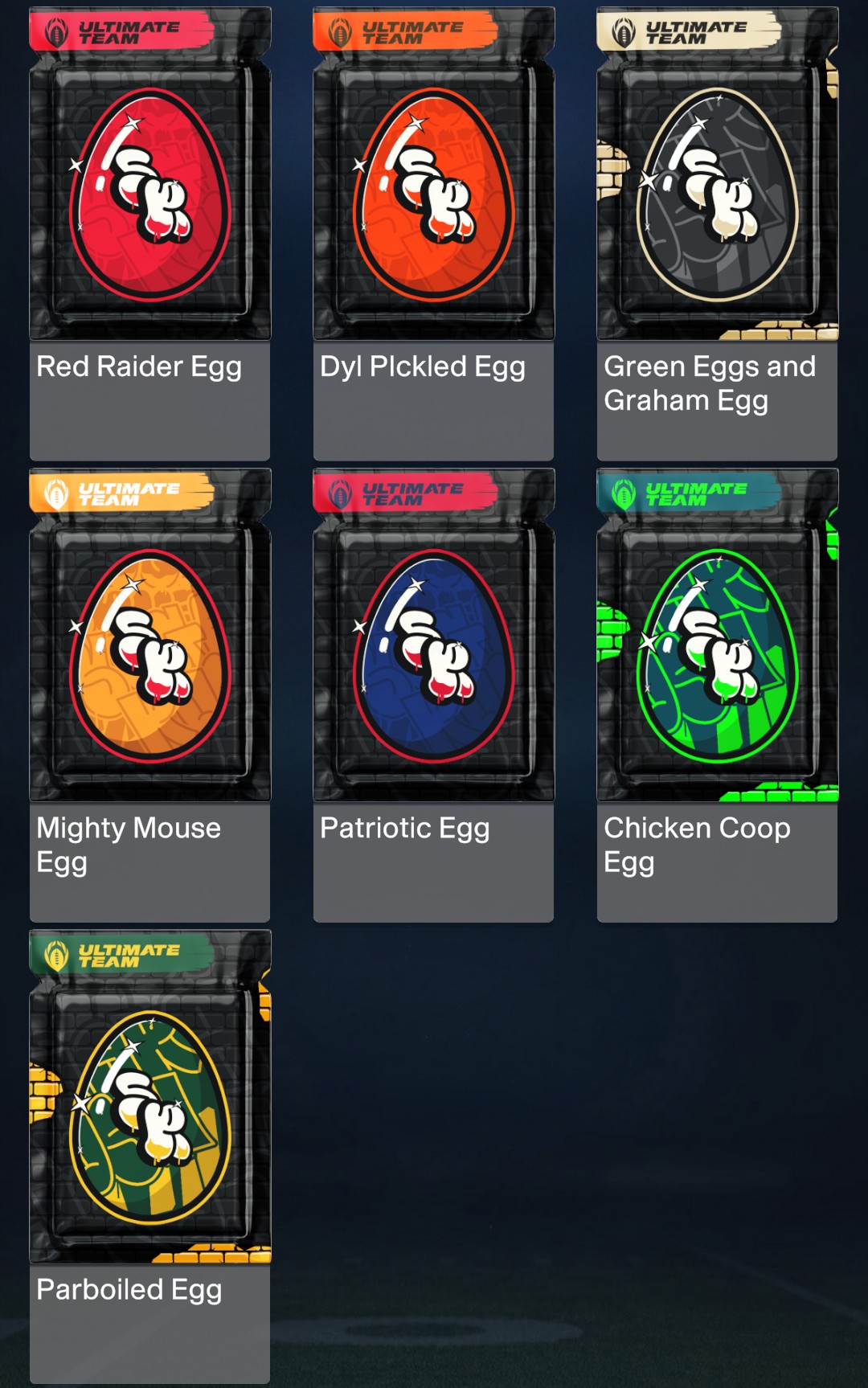This screenshot has height=1388, width=868.
Task: Choose the Patriotic Egg pack
Action: coord(434,655)
